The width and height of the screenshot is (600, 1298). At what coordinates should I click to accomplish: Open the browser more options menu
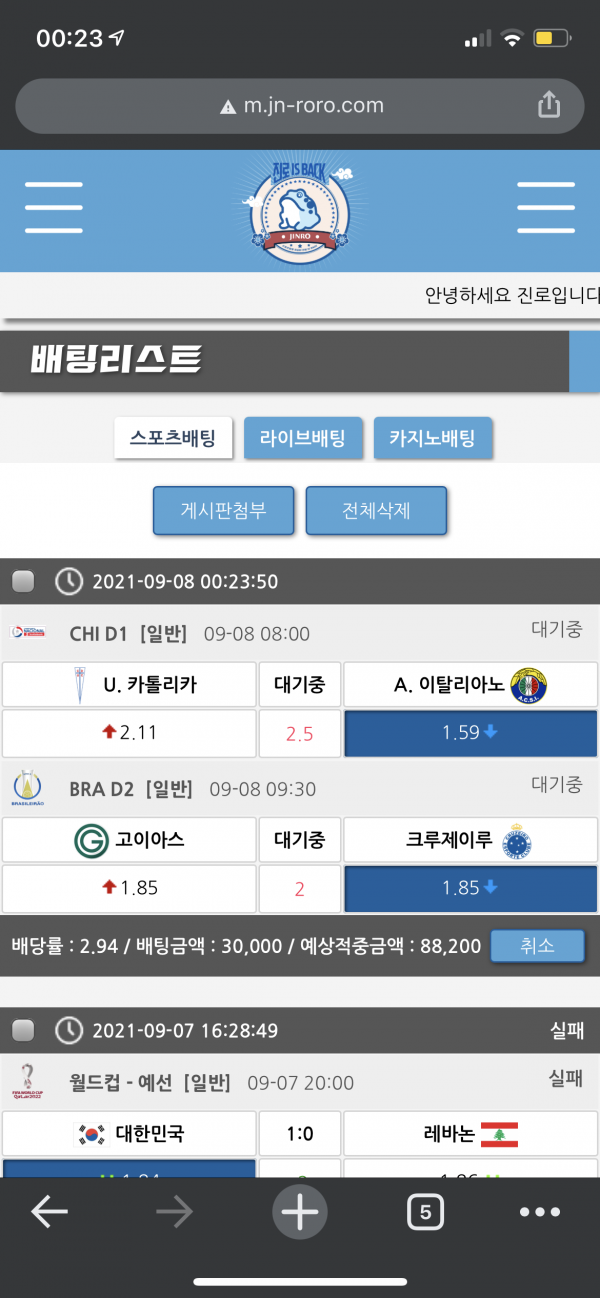pyautogui.click(x=540, y=1212)
